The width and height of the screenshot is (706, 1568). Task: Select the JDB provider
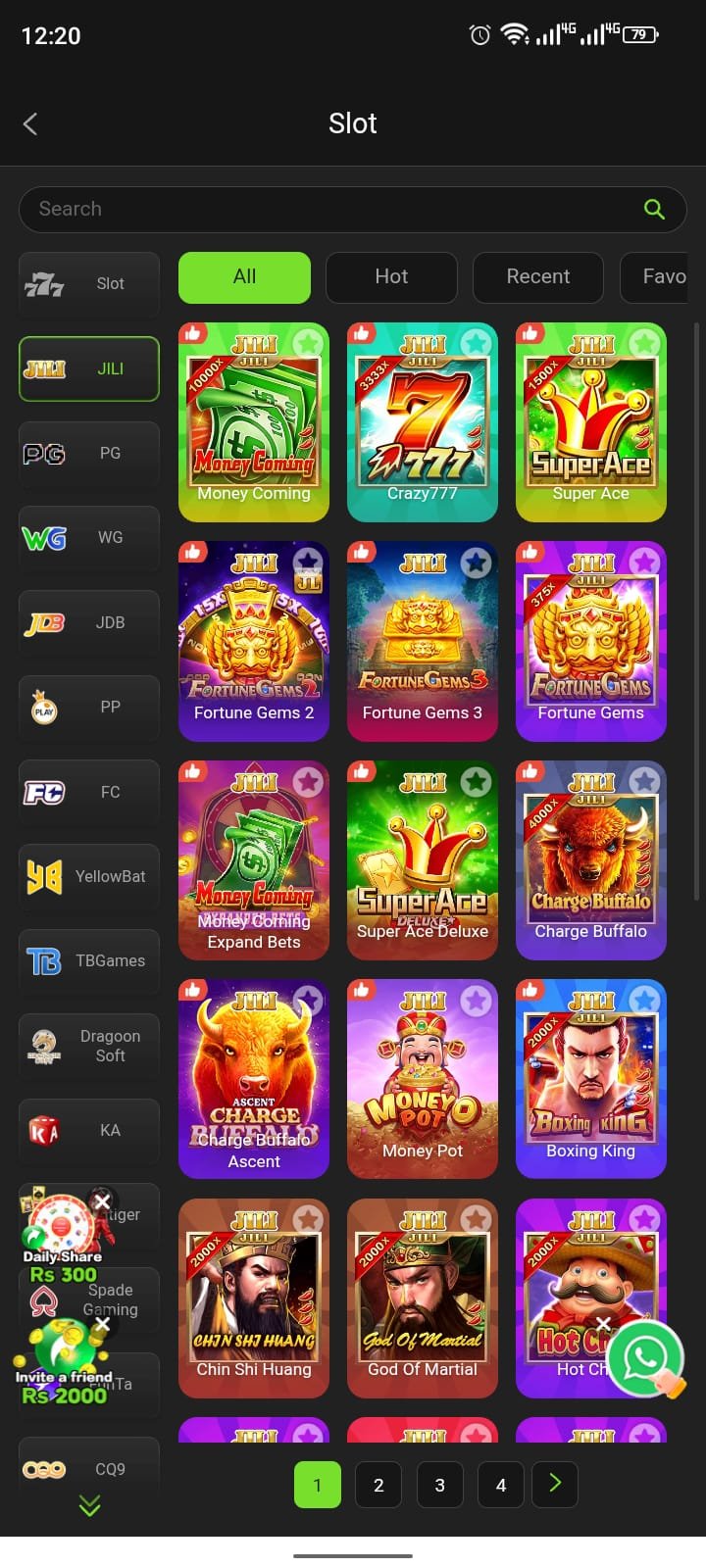pos(88,622)
